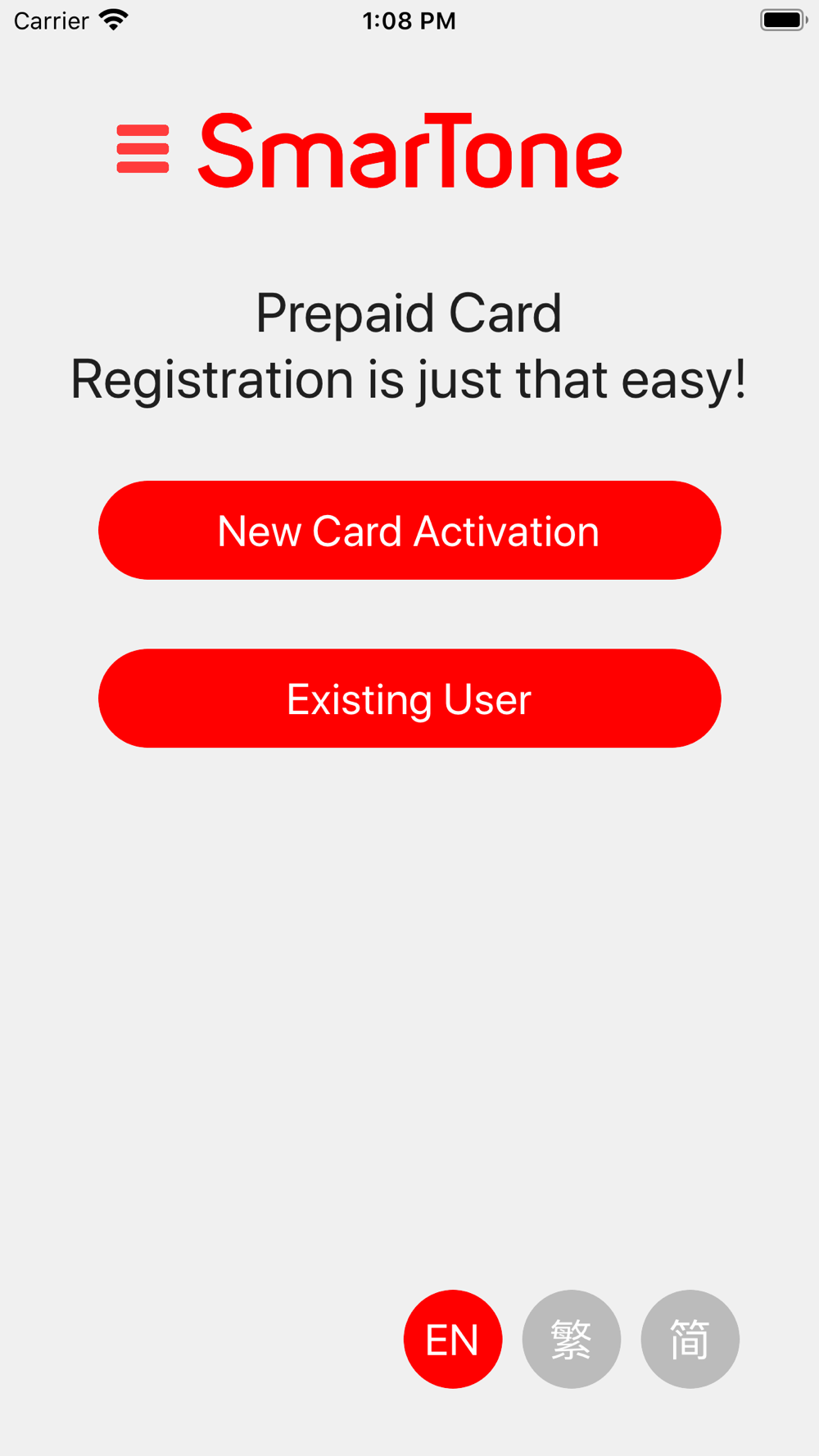Open the hamburger menu
The height and width of the screenshot is (1456, 819).
point(143,149)
